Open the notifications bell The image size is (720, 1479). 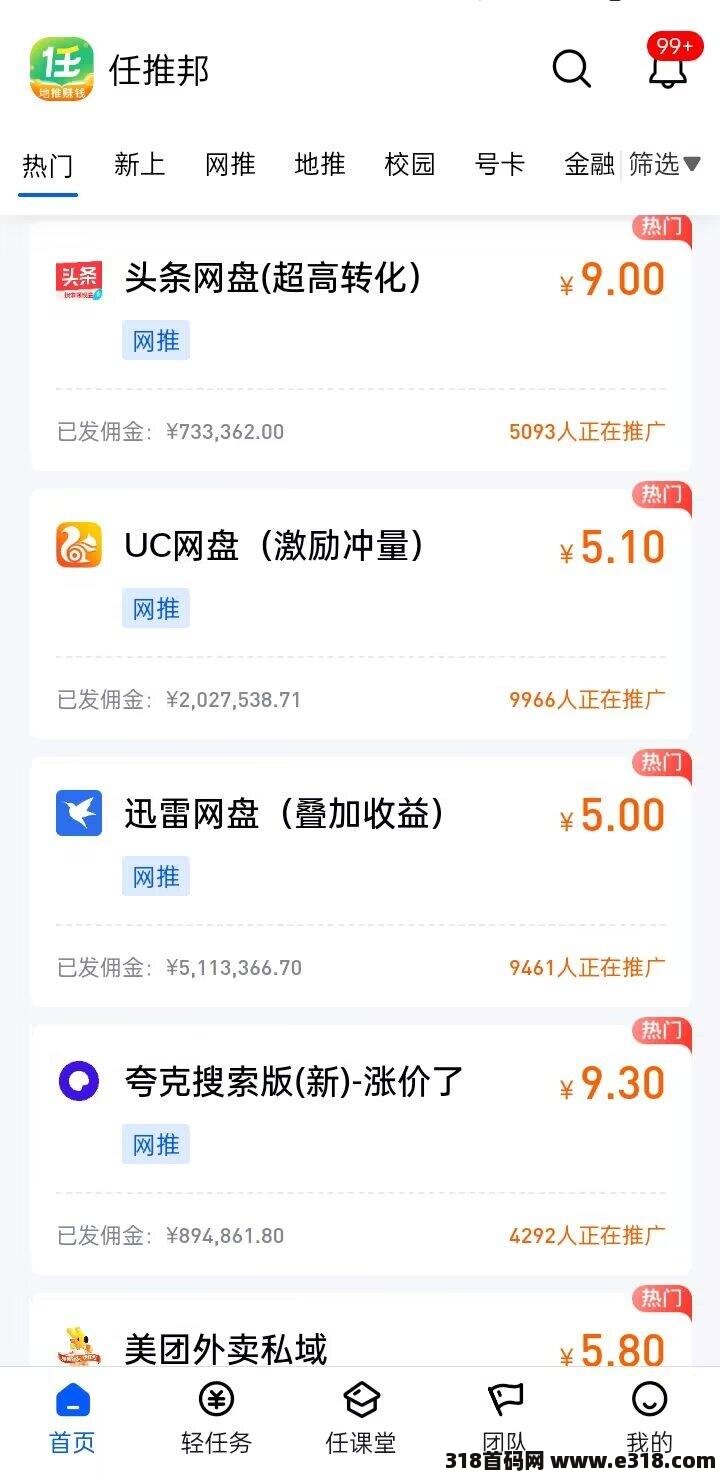point(668,68)
